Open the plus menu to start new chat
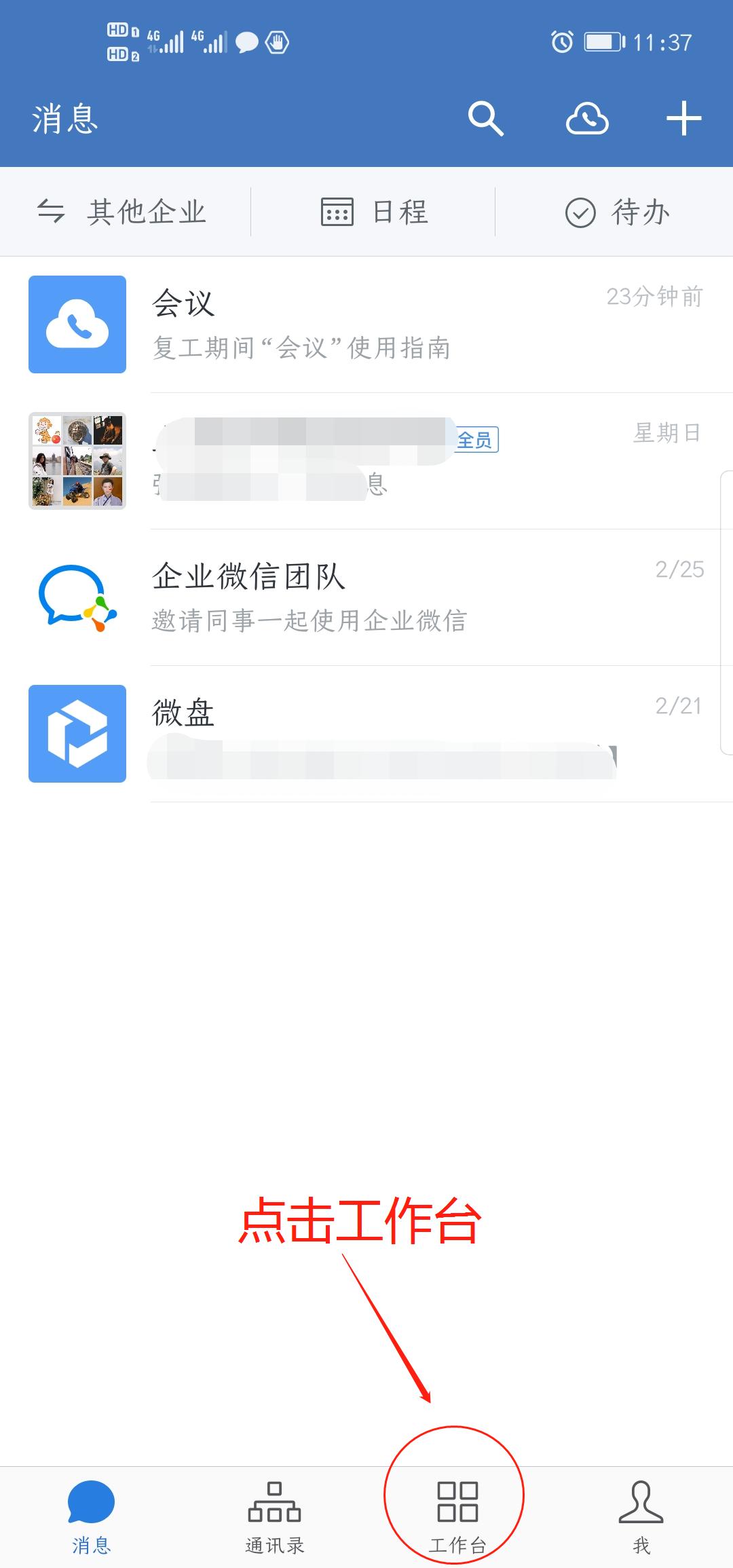733x1568 pixels. 684,119
